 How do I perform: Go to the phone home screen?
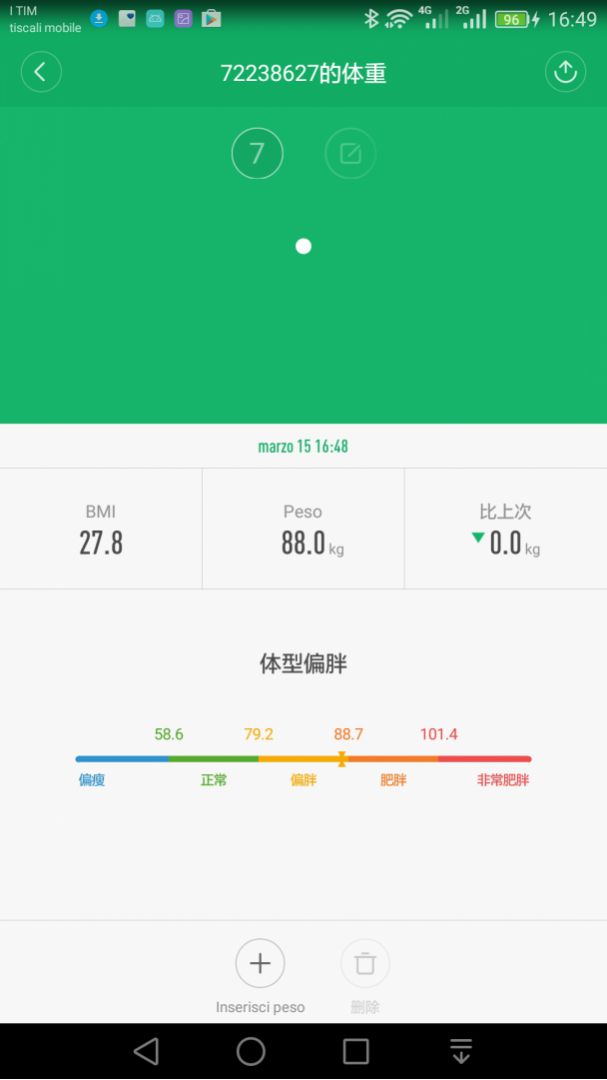click(251, 1051)
